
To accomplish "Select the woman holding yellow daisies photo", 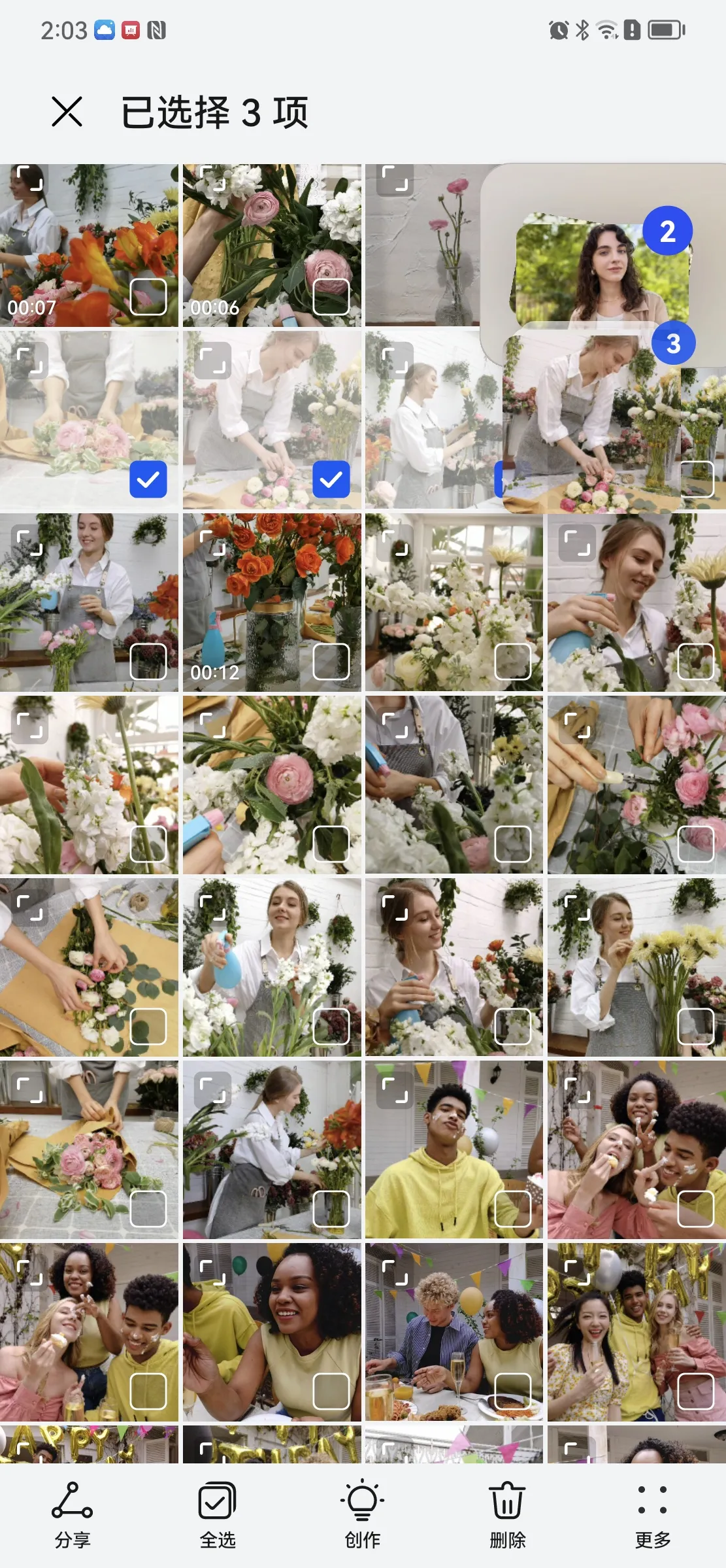I will (x=696, y=1027).
